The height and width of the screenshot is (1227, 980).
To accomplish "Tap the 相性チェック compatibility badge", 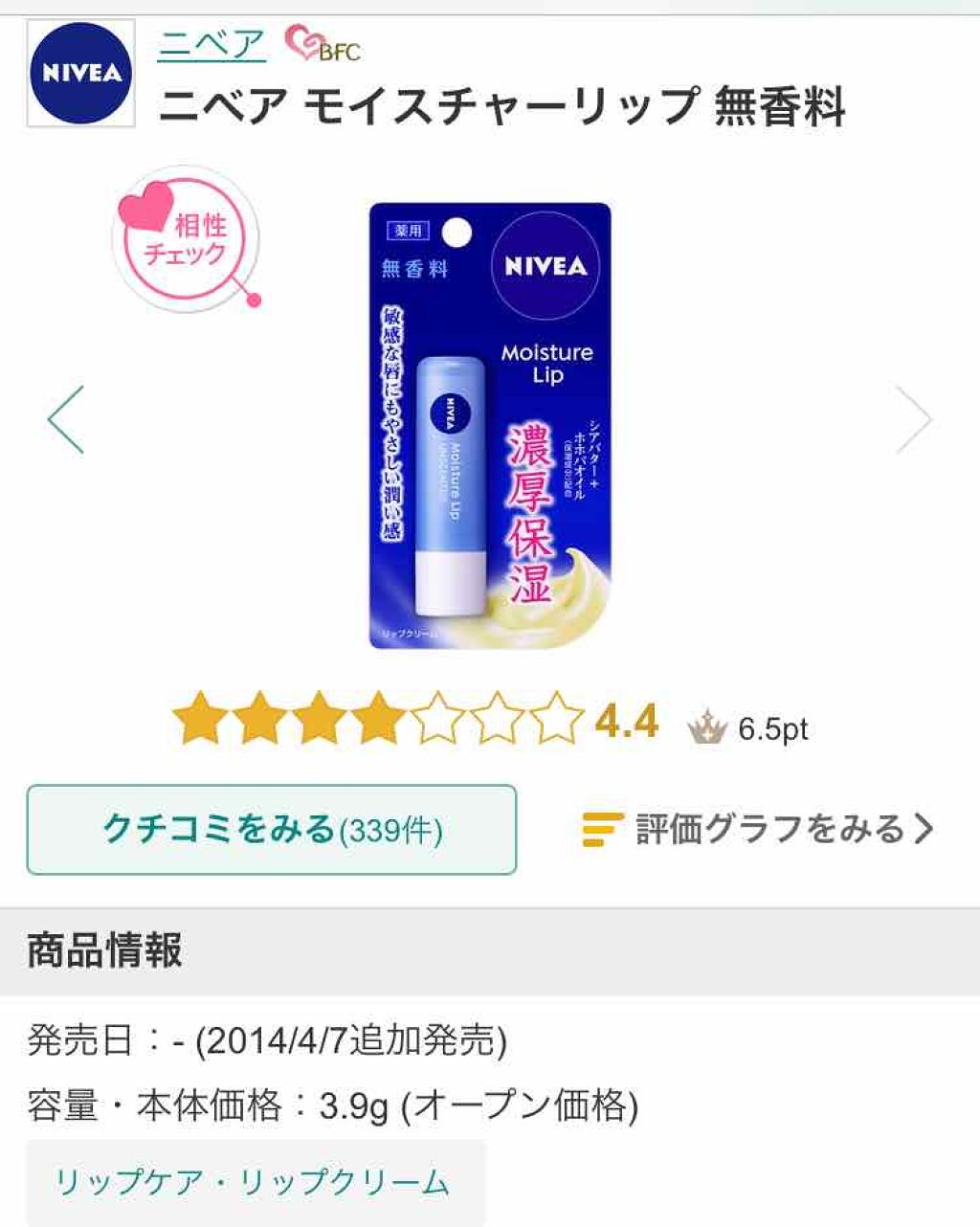I will pyautogui.click(x=185, y=239).
